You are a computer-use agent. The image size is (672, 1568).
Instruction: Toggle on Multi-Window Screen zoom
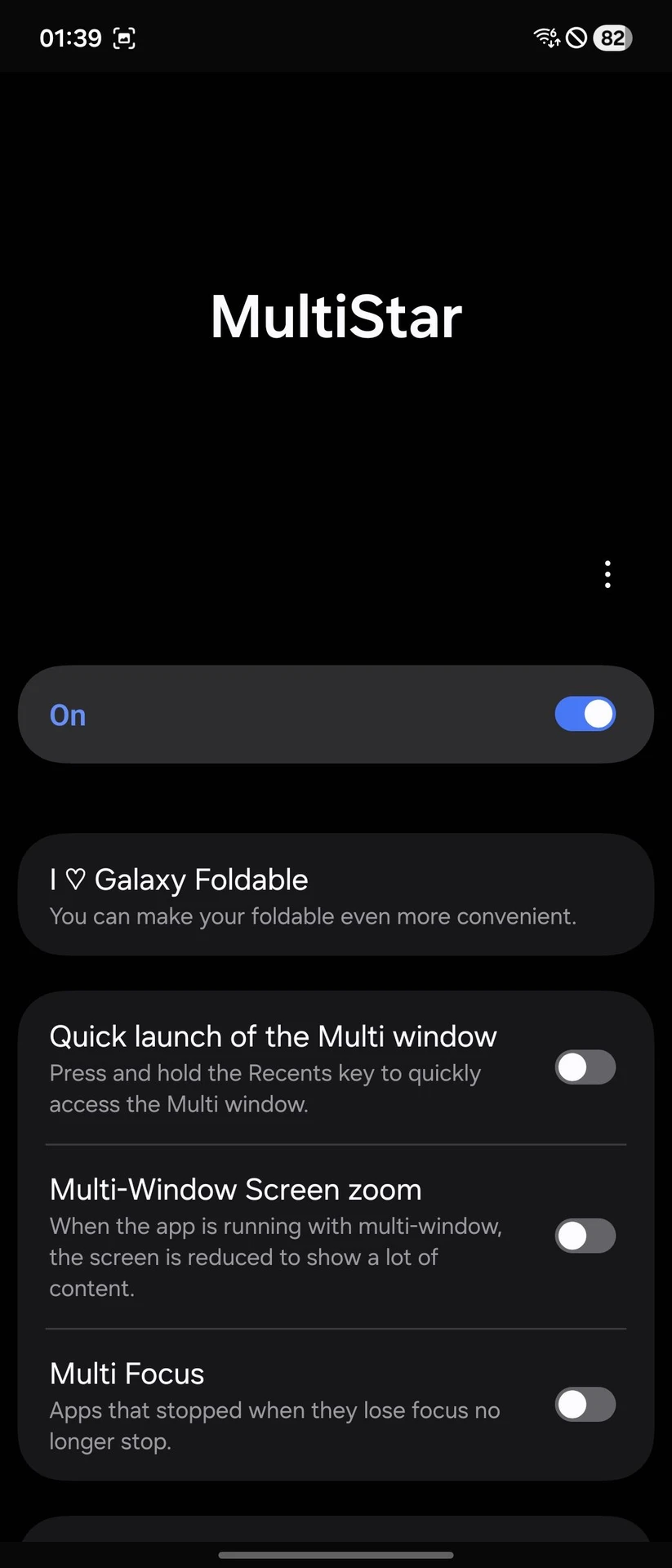click(x=585, y=1236)
